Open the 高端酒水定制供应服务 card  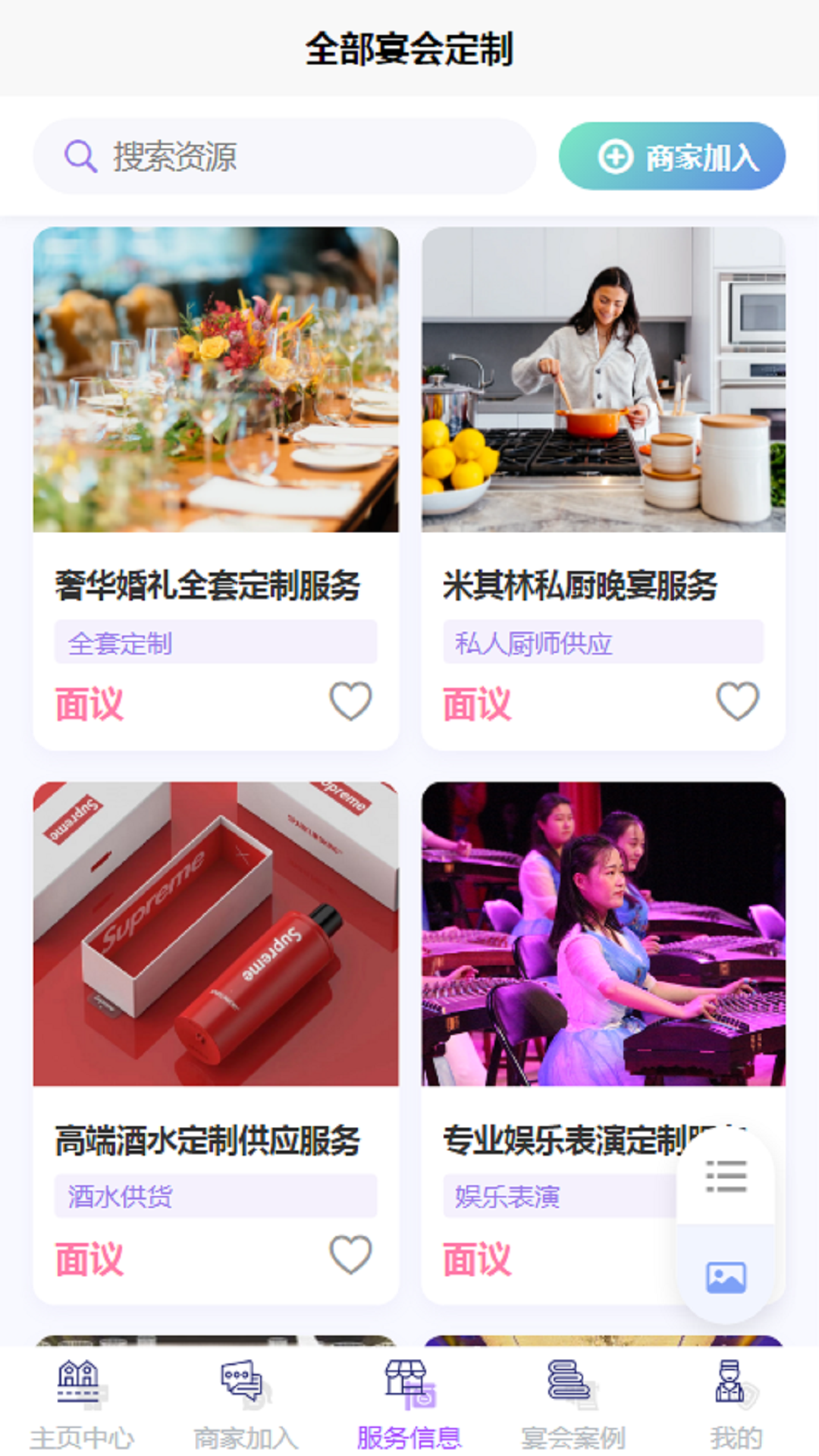[216, 1009]
